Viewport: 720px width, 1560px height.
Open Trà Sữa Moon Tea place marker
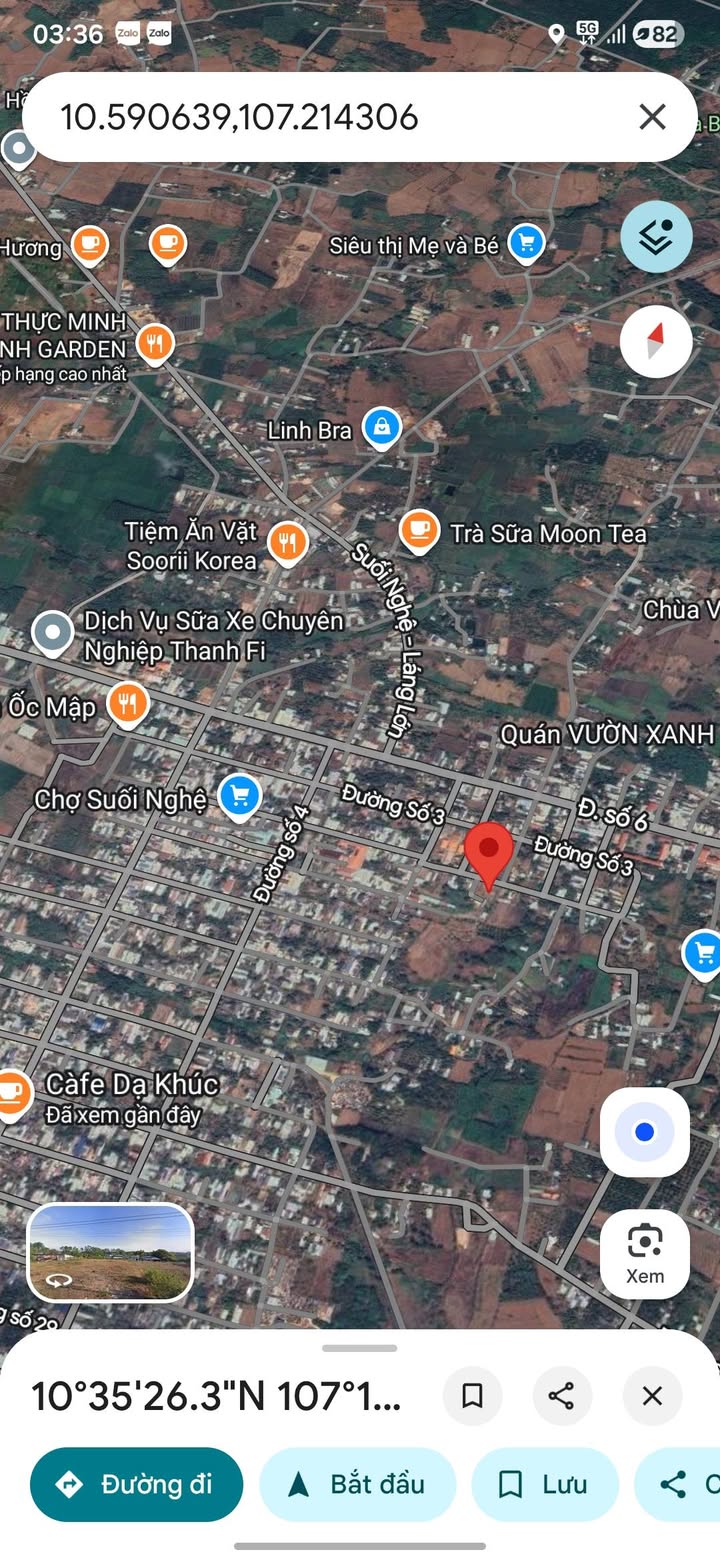pyautogui.click(x=419, y=532)
